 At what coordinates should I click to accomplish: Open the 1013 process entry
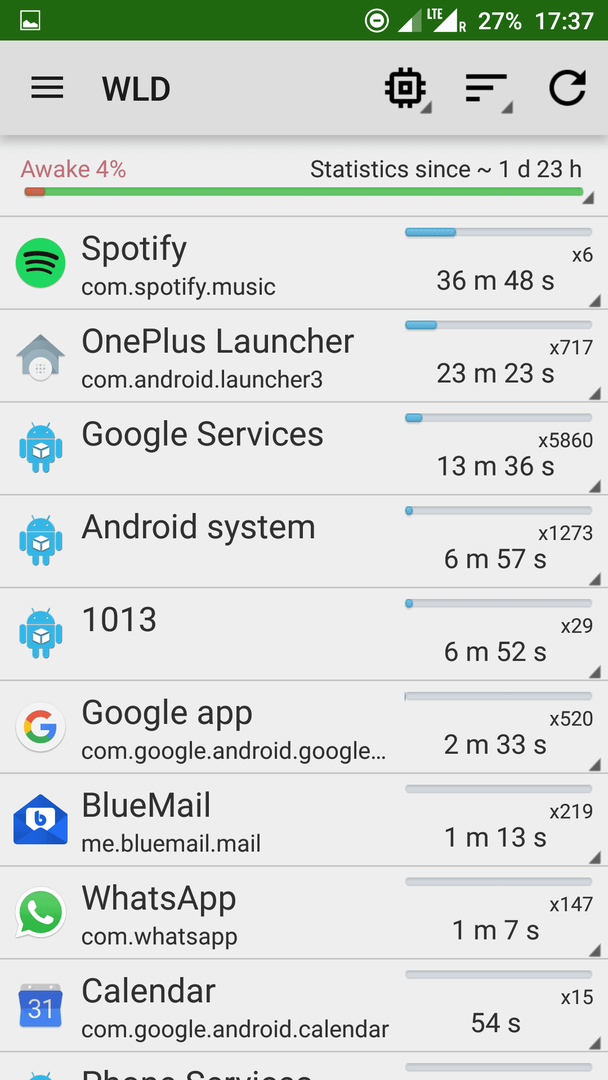point(304,634)
